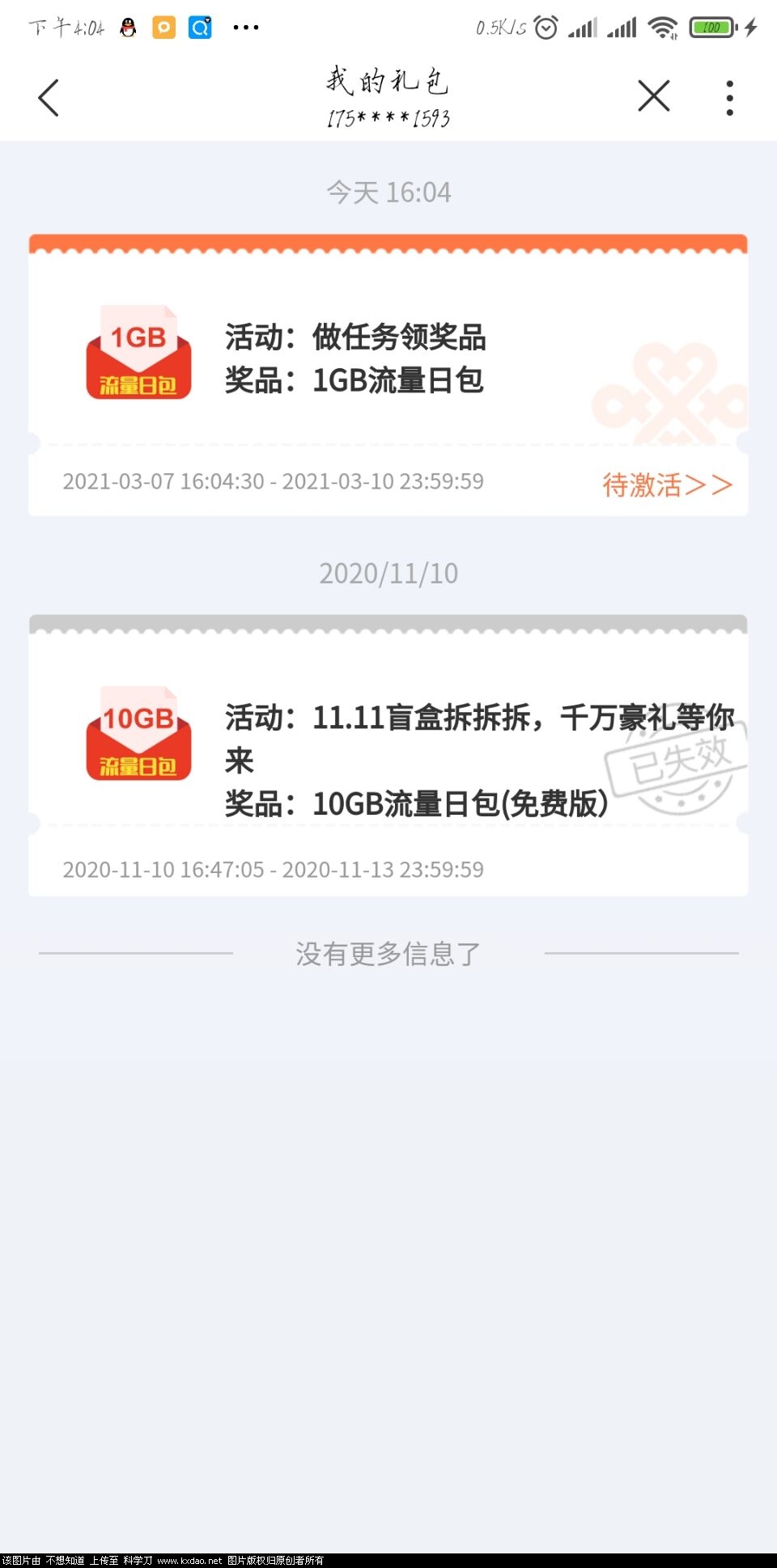Tap the 没有更多信息了 end-of-list text
Image resolution: width=777 pixels, height=1568 pixels.
click(x=388, y=955)
